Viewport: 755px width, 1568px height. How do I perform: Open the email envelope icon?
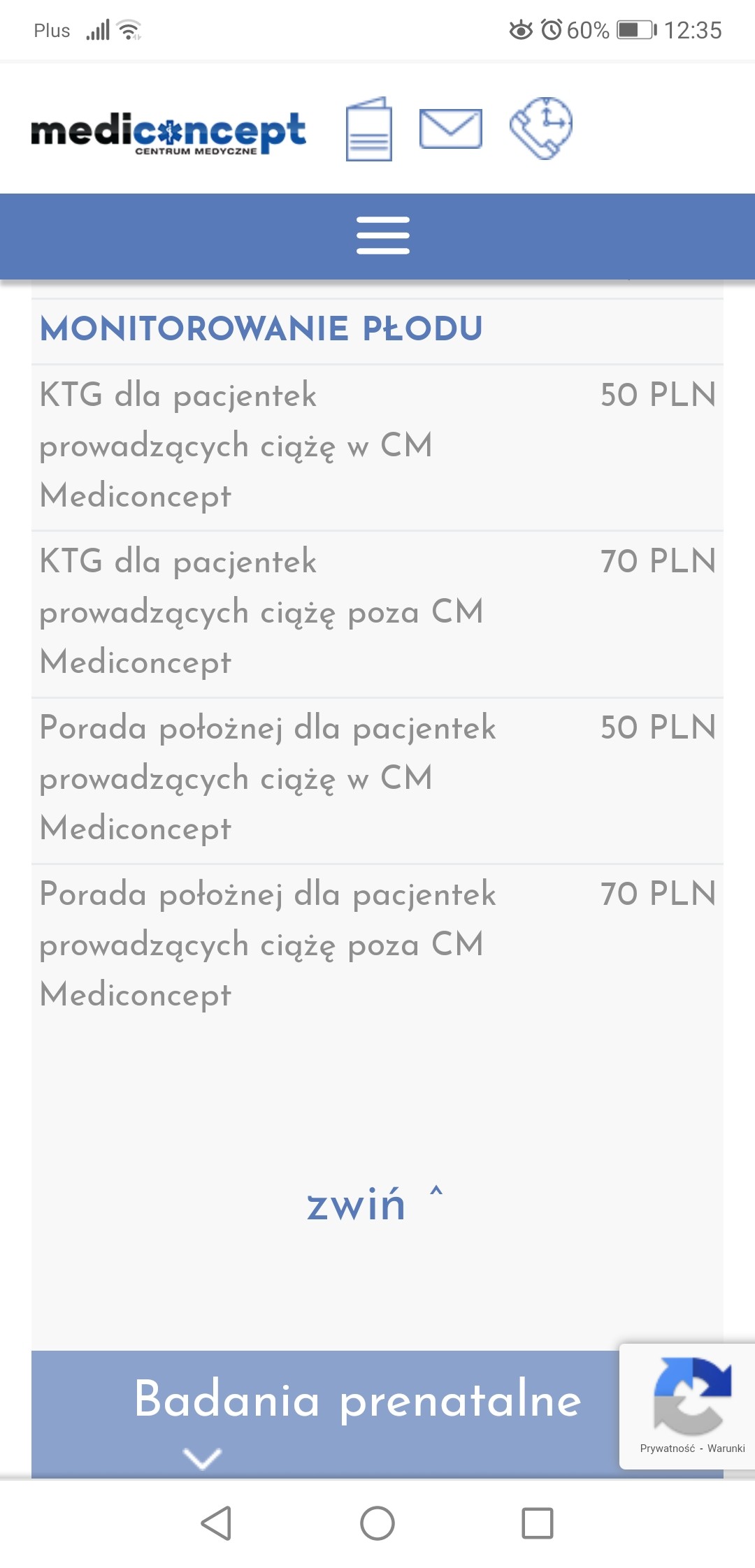click(x=450, y=129)
